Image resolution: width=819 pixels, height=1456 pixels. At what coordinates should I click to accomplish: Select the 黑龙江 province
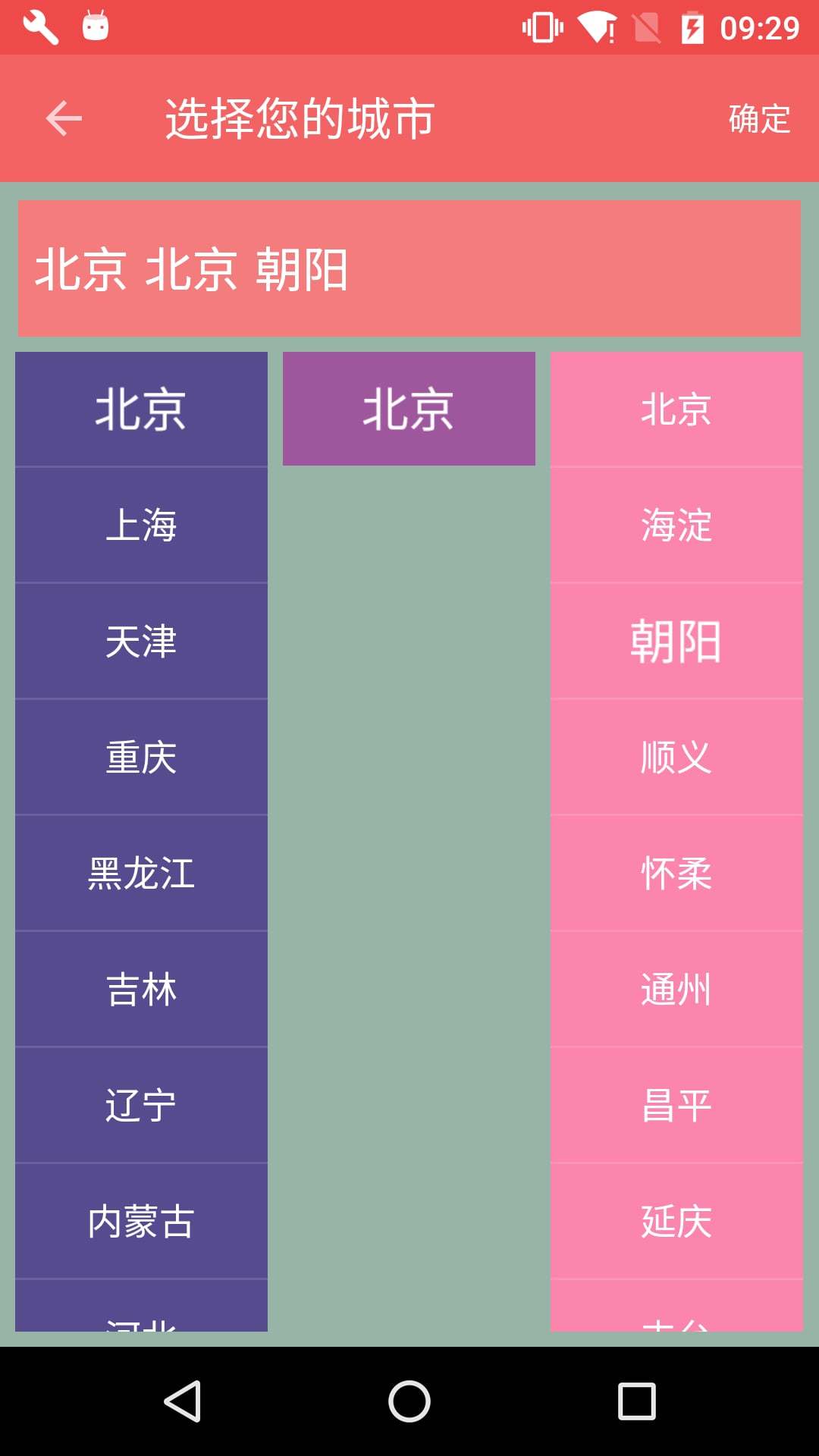pyautogui.click(x=141, y=873)
